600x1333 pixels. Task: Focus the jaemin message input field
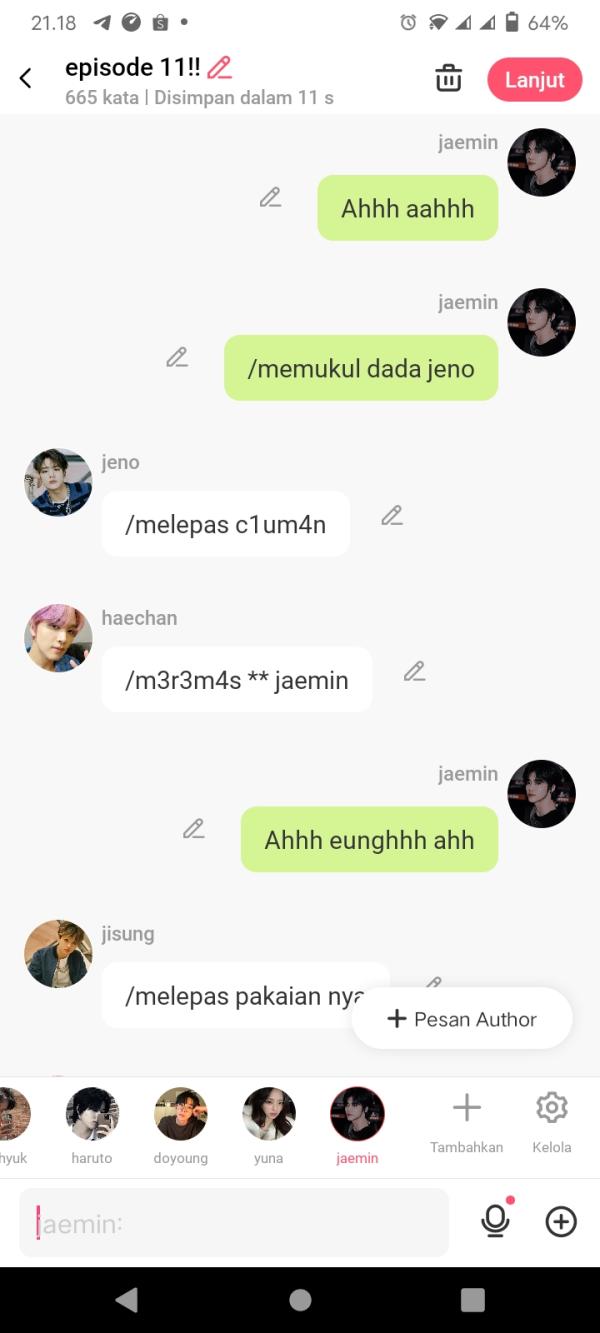coord(234,1222)
